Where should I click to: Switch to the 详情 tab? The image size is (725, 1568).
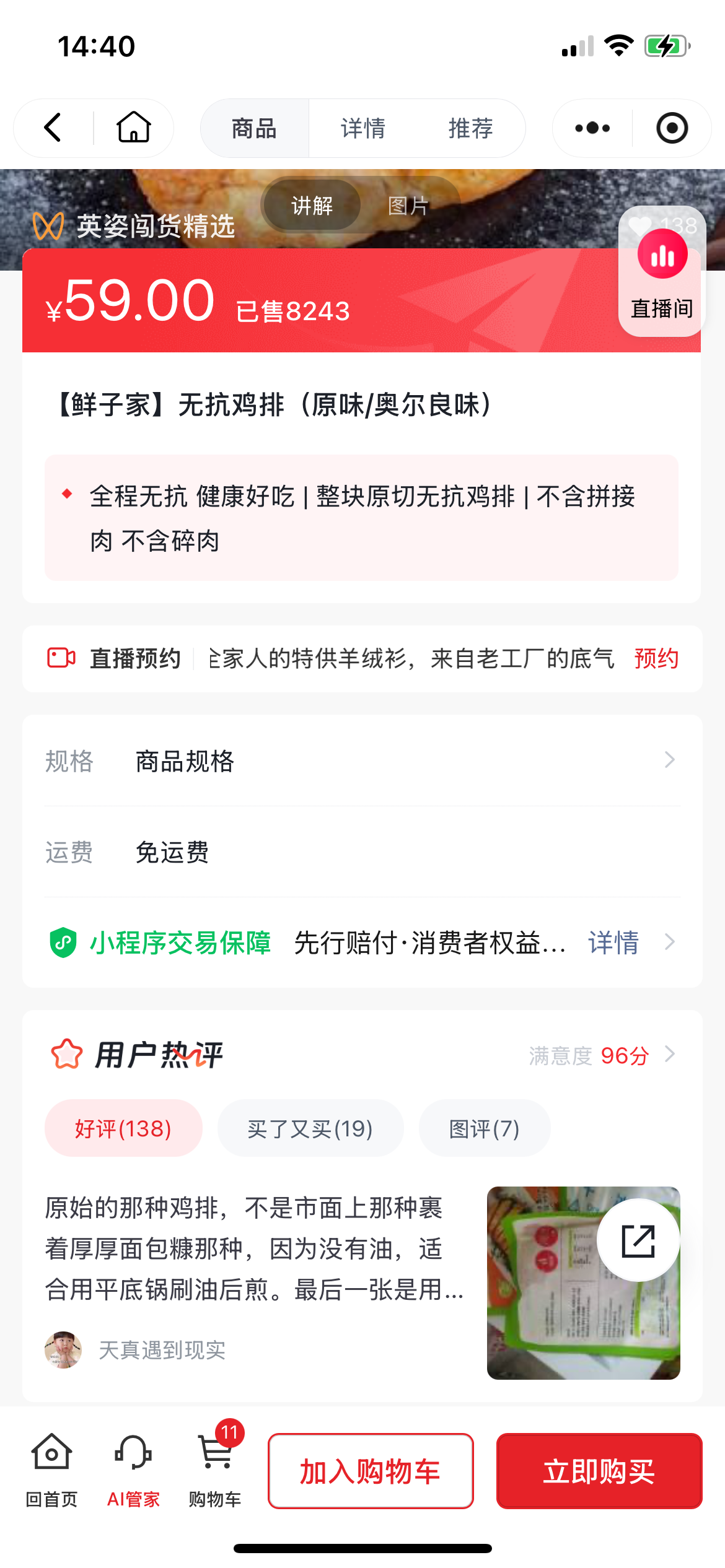pos(362,128)
